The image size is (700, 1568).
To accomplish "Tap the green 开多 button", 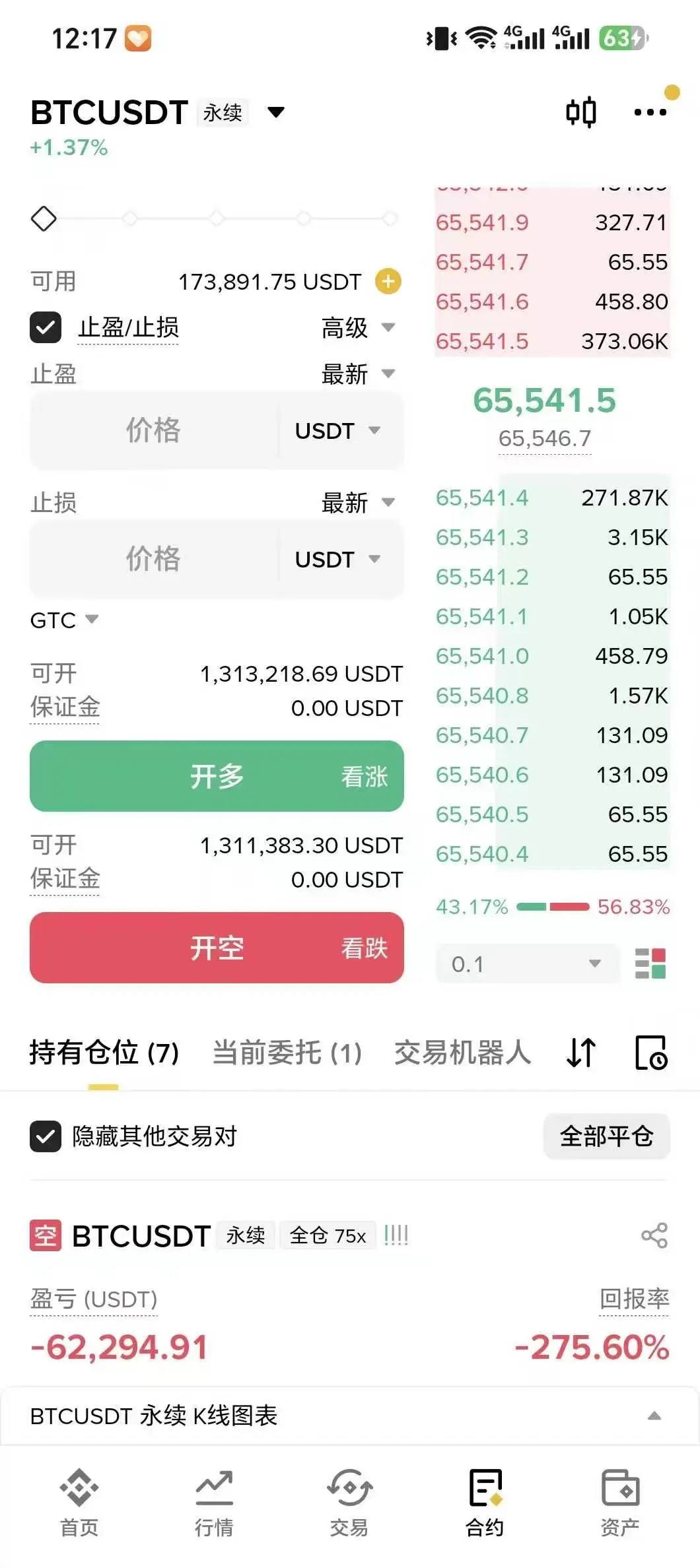I will click(x=217, y=776).
